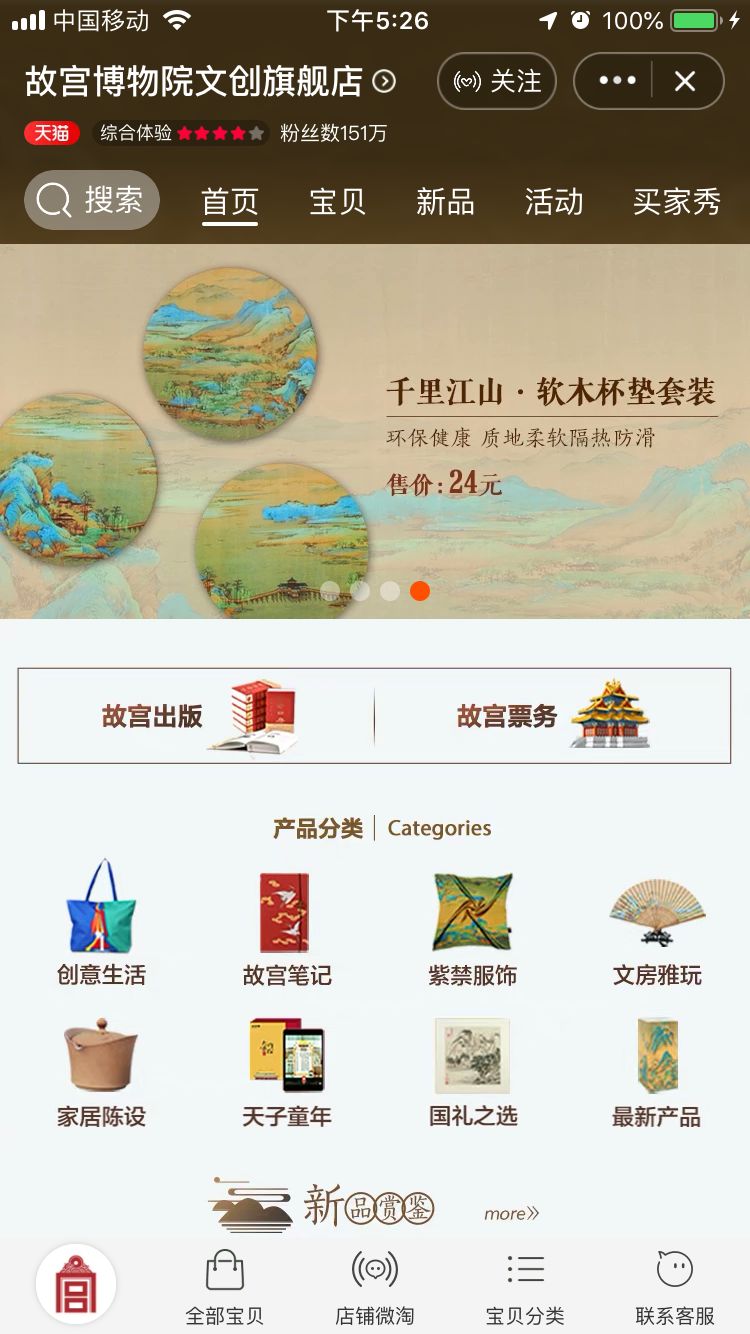Switch to the 活动 tab
The height and width of the screenshot is (1334, 750).
pos(554,202)
